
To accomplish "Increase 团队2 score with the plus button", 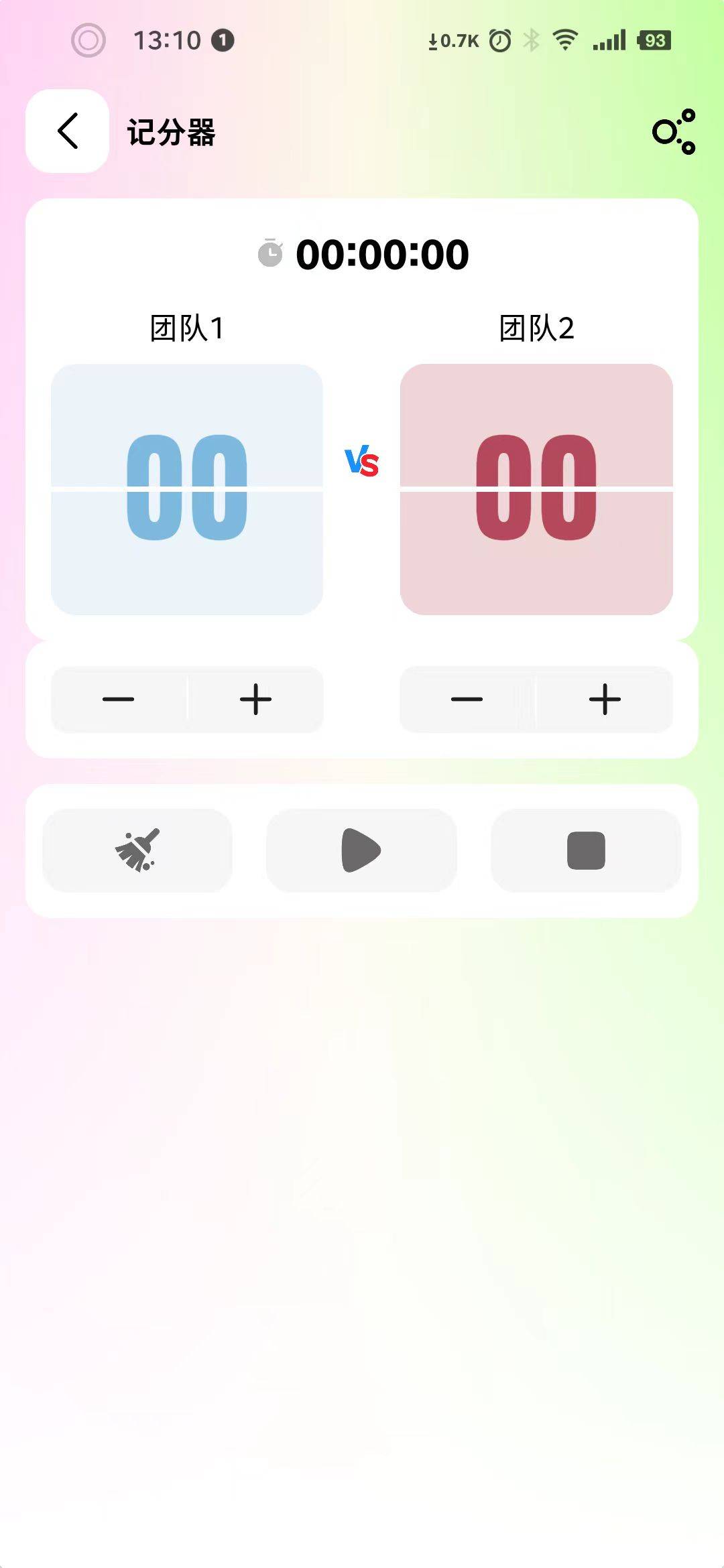I will [x=605, y=700].
